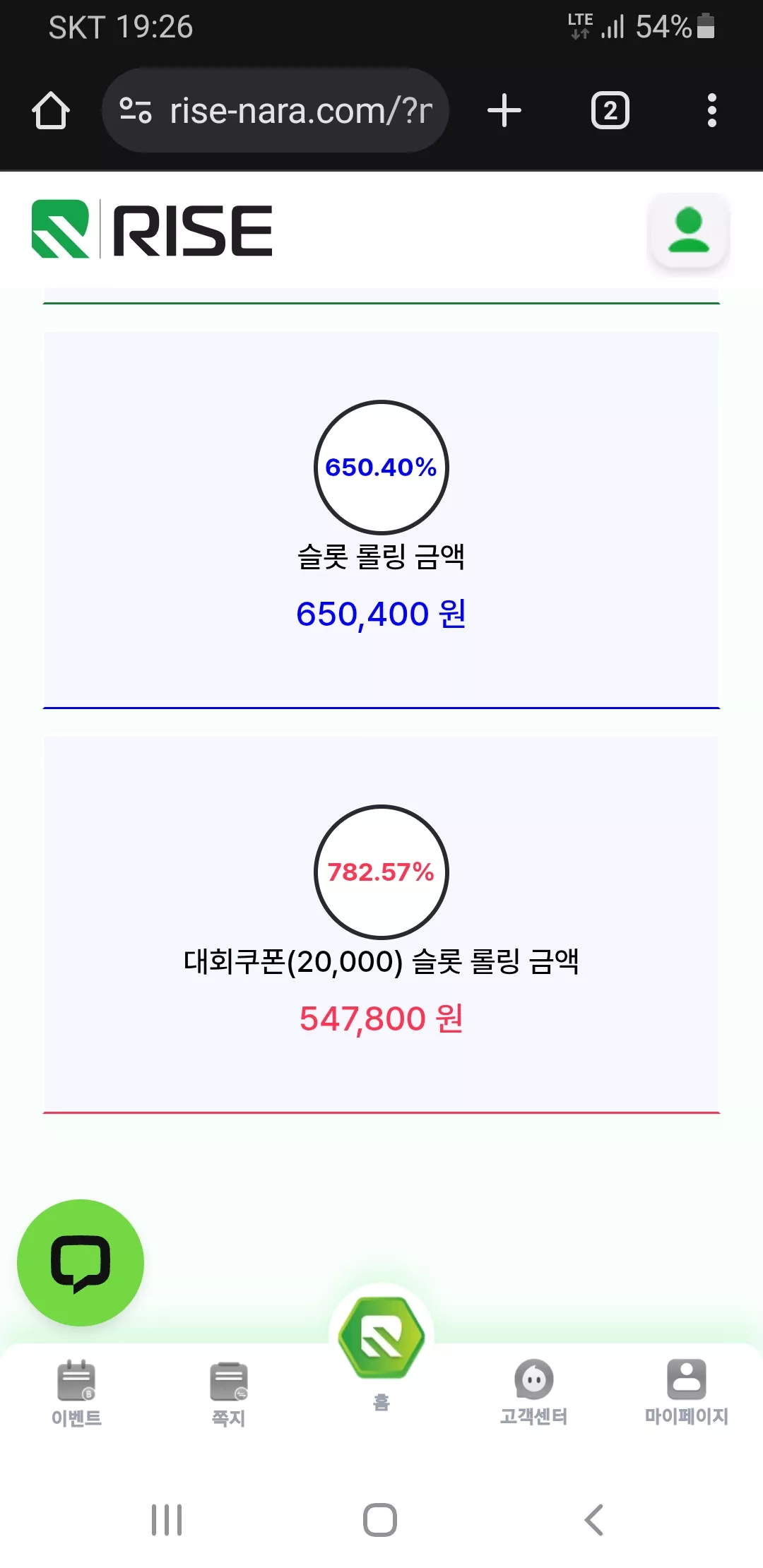Open the green profile icon button

click(689, 230)
